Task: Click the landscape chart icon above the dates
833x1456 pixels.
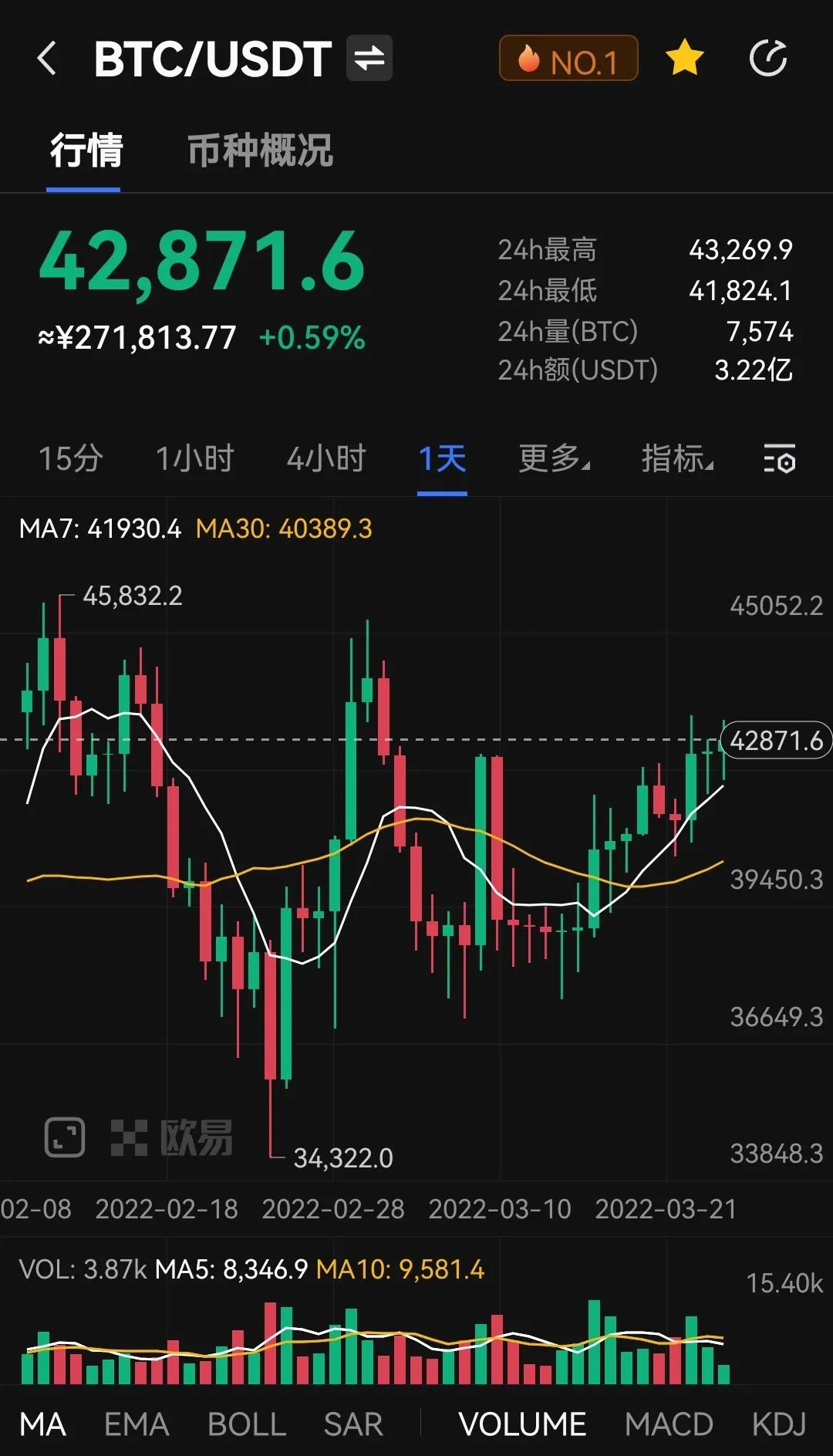Action: 66,1134
